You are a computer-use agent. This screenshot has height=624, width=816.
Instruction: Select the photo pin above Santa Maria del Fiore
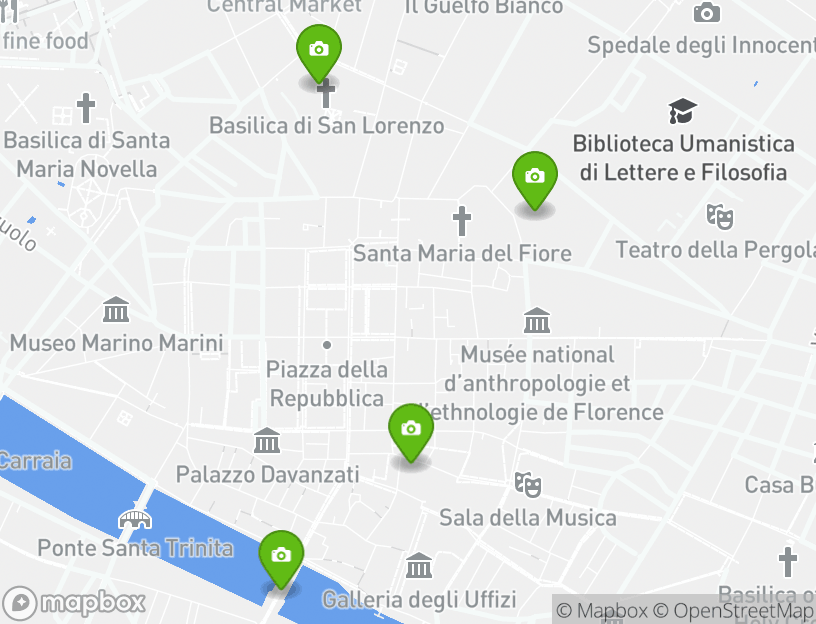coord(535,178)
